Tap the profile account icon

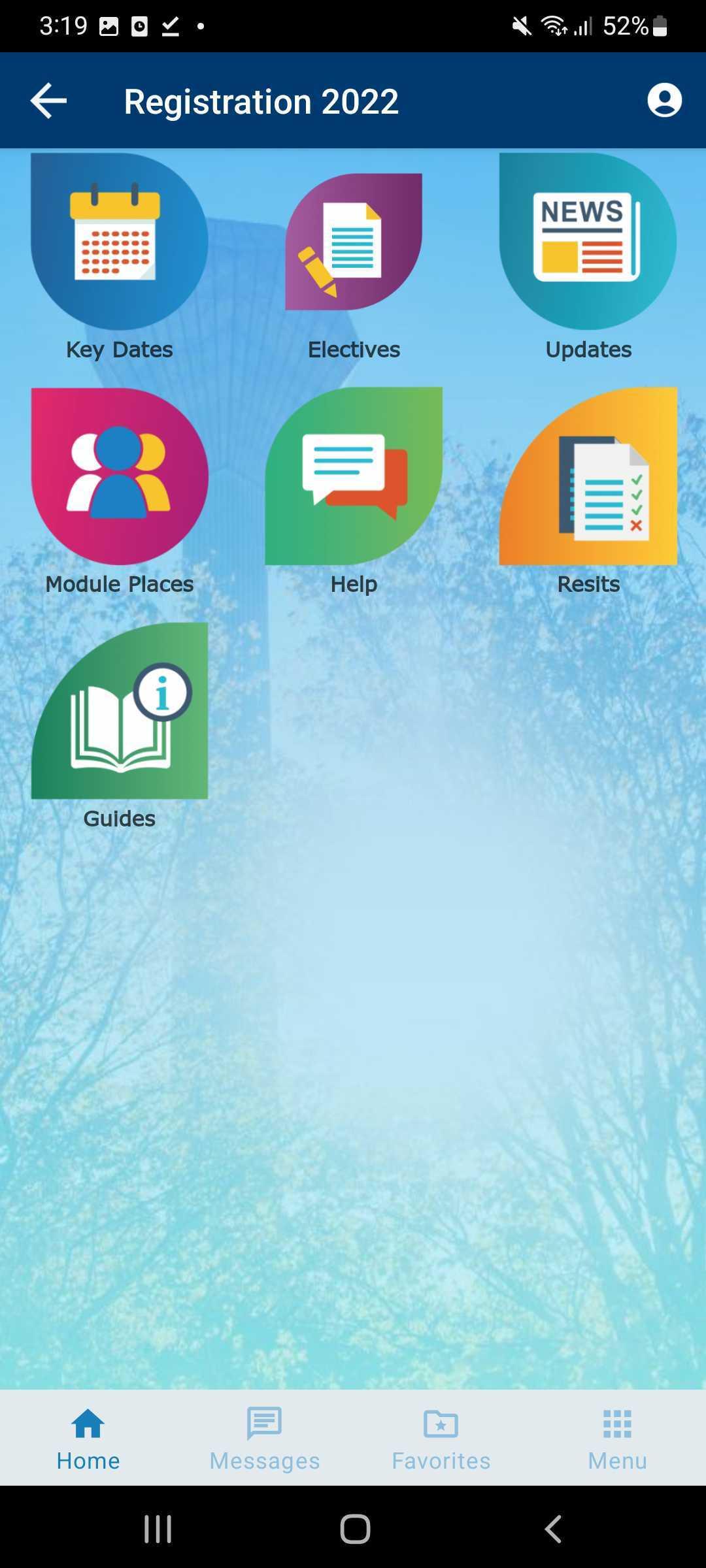point(664,101)
